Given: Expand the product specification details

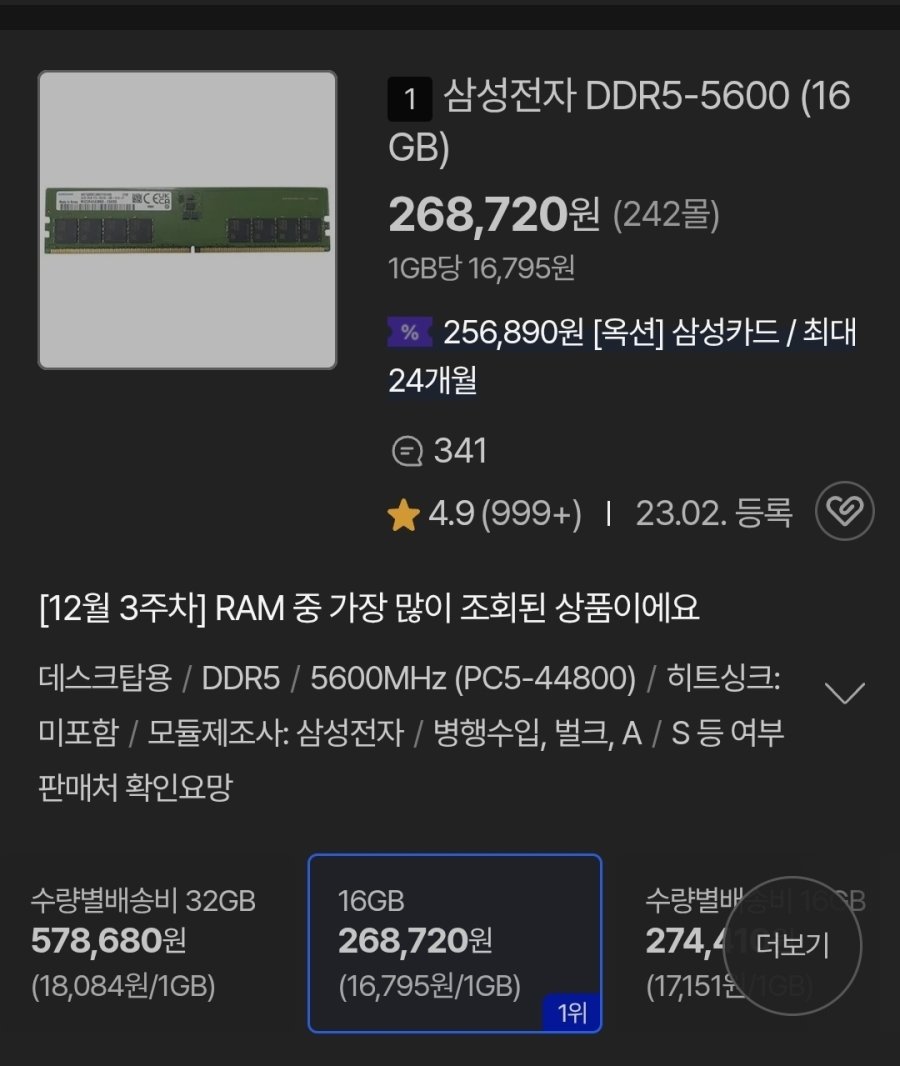Looking at the screenshot, I should (847, 693).
